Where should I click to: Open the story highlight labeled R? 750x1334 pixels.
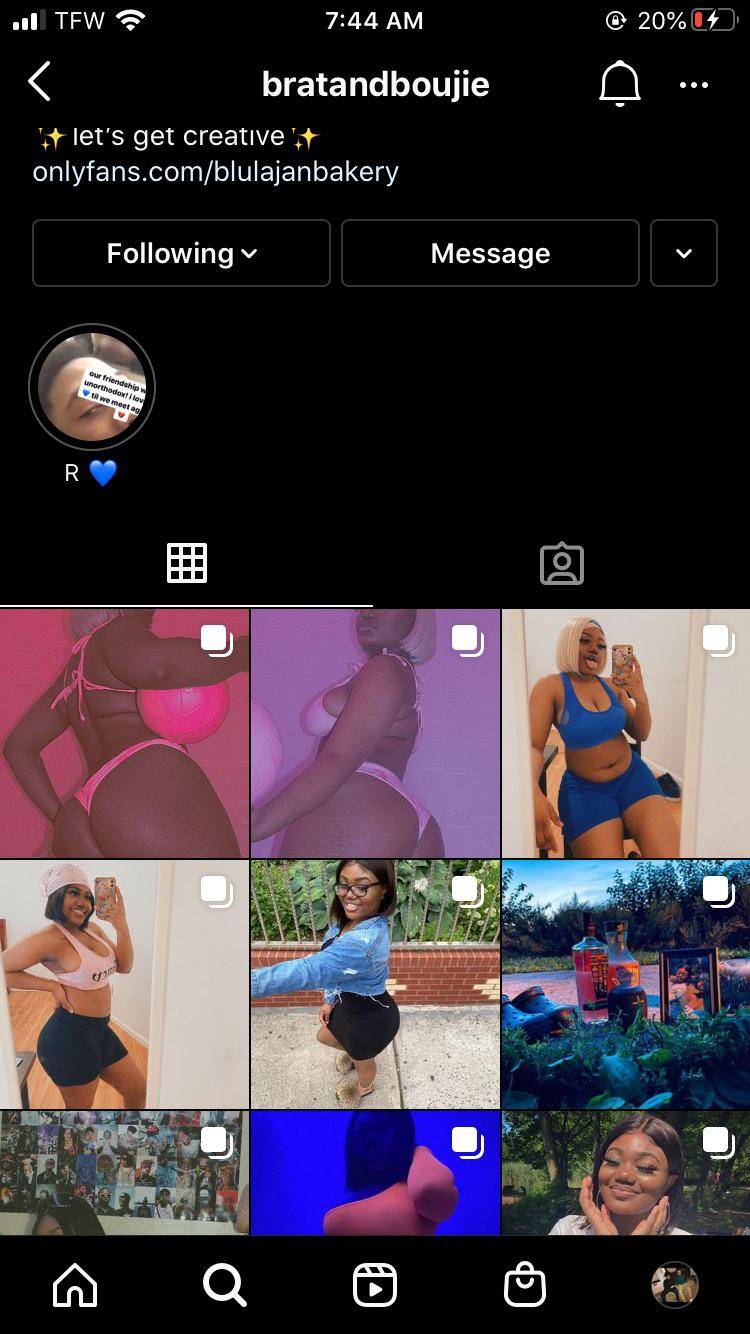click(91, 388)
